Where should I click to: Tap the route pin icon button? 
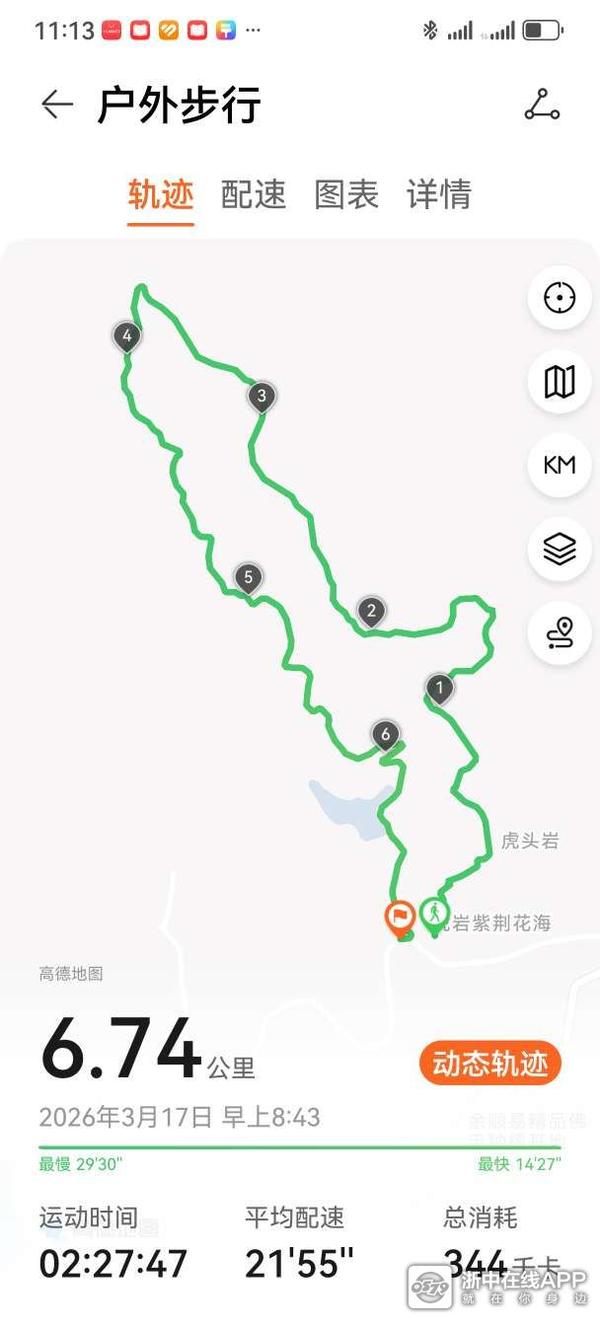point(559,632)
